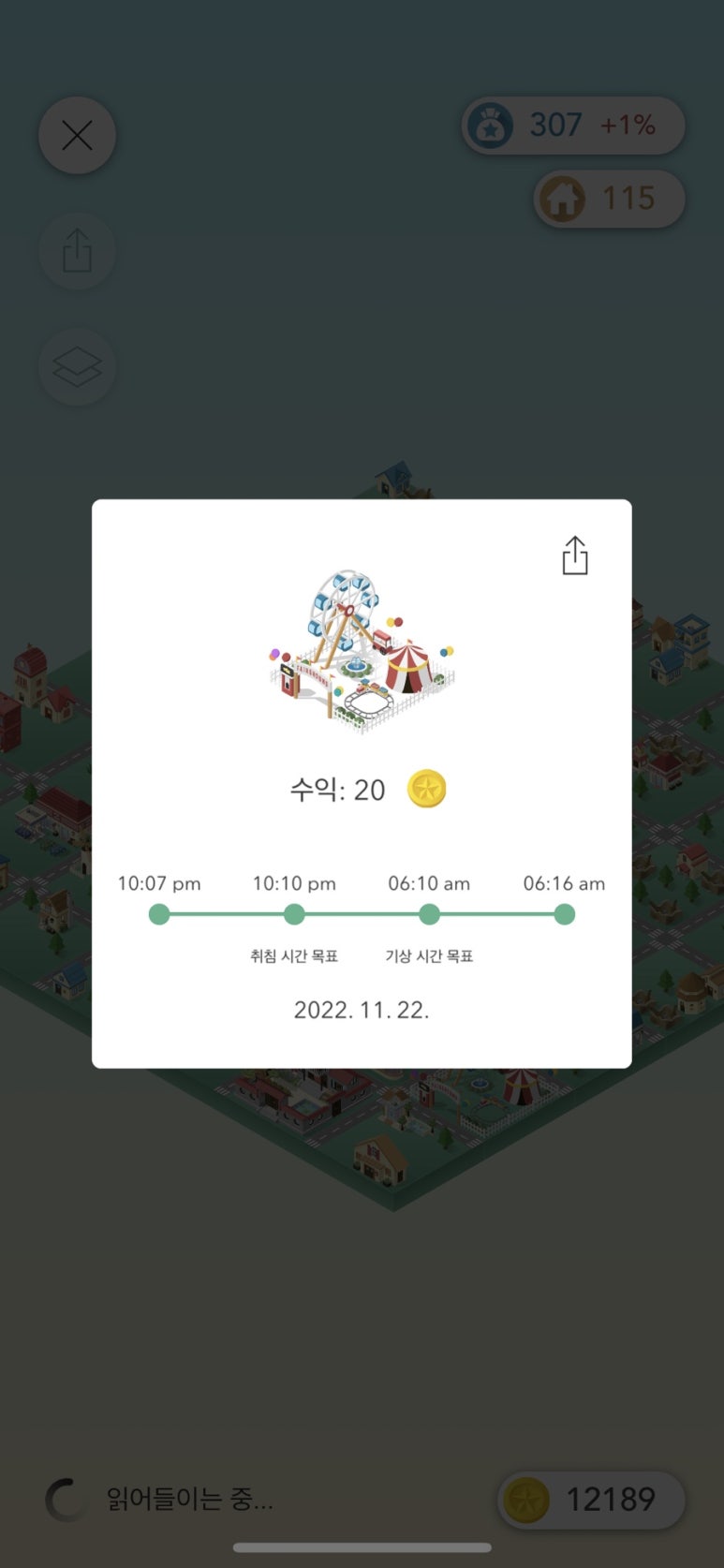Share this sleep record card
The height and width of the screenshot is (1568, 724).
point(574,555)
